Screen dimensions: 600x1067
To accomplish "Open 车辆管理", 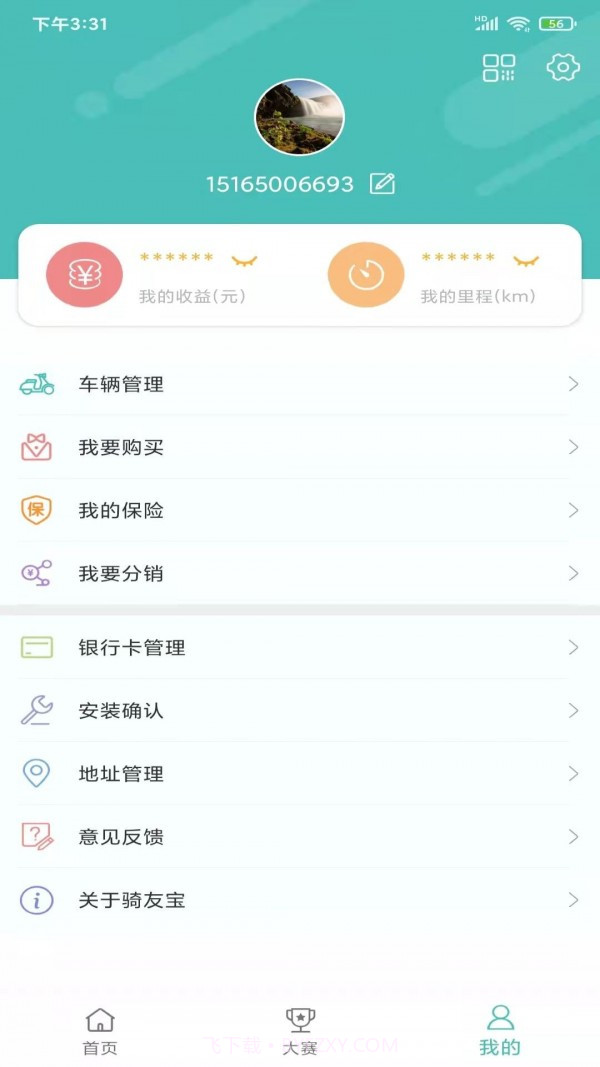I will coord(300,384).
